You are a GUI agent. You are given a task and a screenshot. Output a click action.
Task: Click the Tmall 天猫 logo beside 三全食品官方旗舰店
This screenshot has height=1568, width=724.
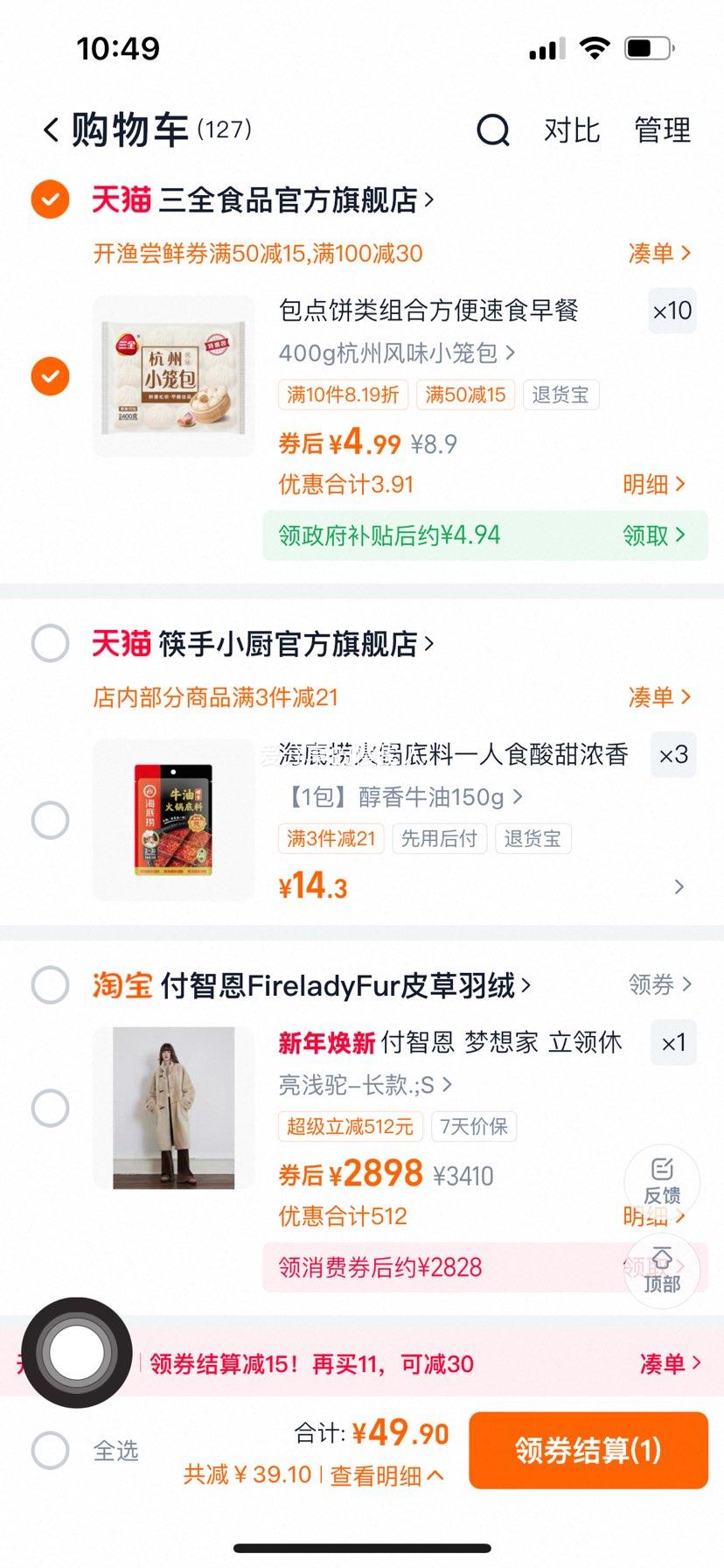click(122, 199)
